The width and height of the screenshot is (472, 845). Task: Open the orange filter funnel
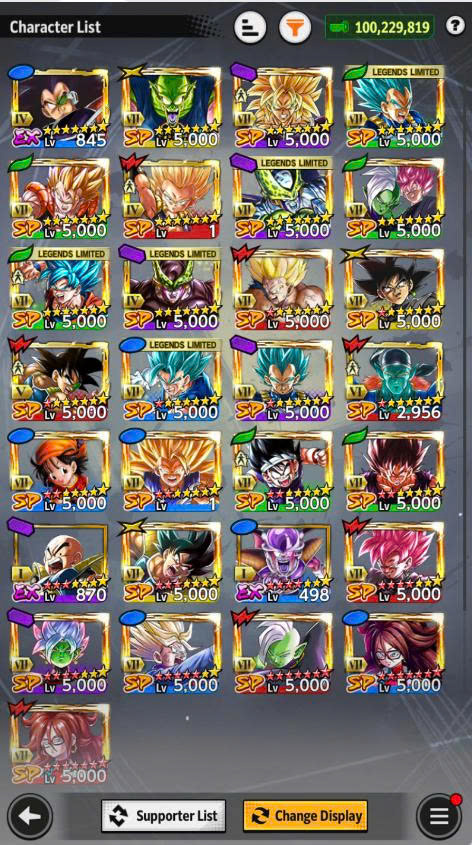[295, 27]
